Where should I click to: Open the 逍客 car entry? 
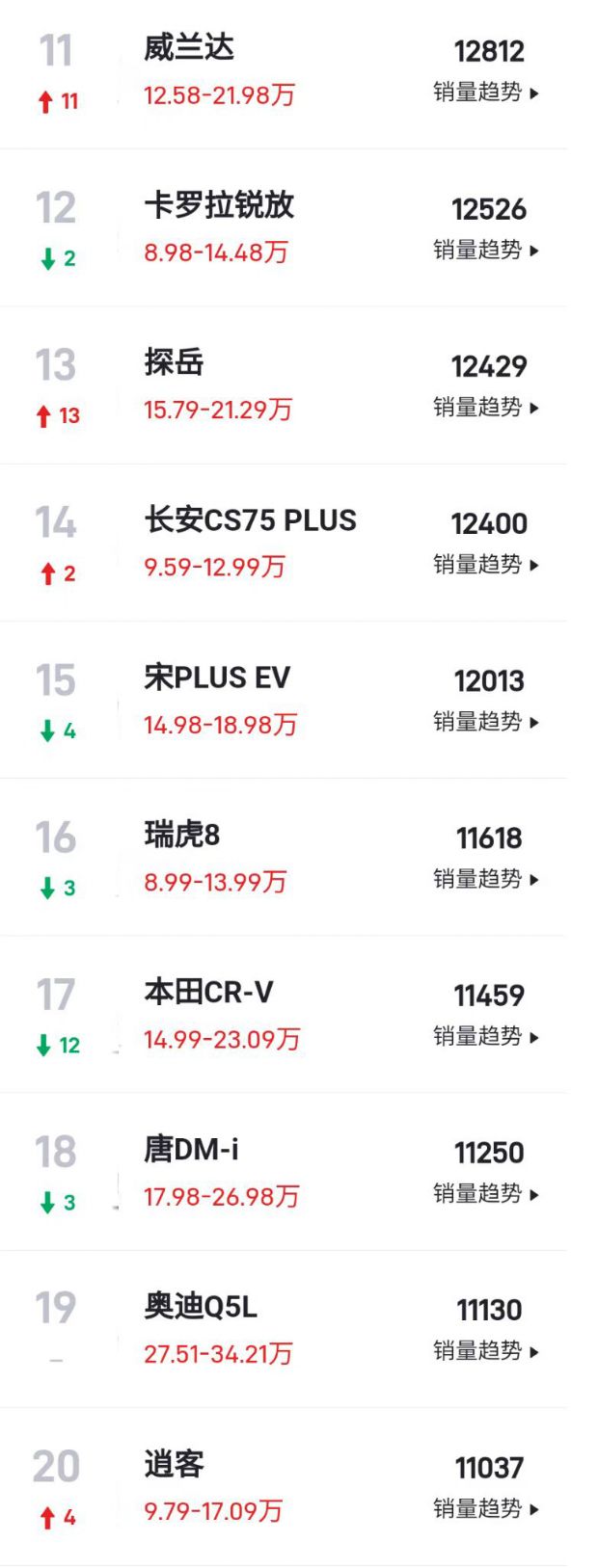tap(175, 1464)
